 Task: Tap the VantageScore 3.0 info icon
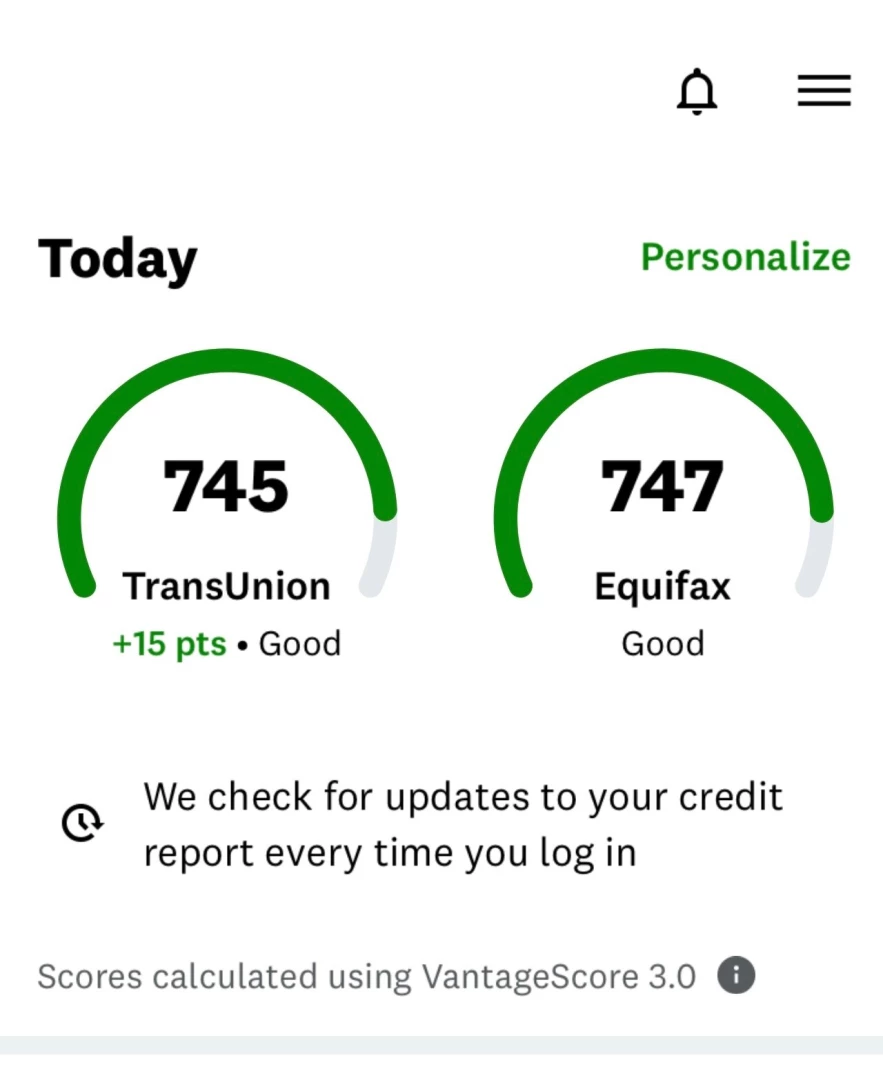point(736,975)
